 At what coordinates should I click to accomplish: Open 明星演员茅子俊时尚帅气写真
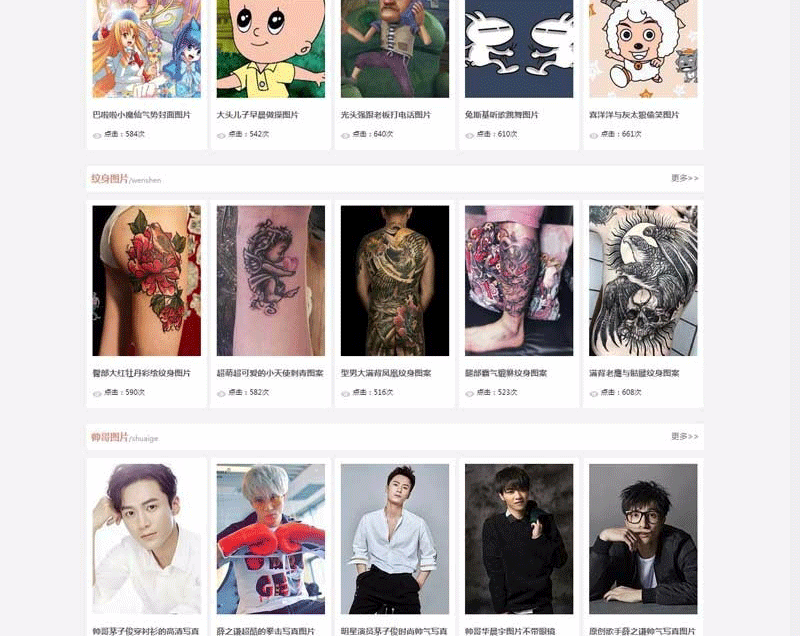(x=394, y=539)
